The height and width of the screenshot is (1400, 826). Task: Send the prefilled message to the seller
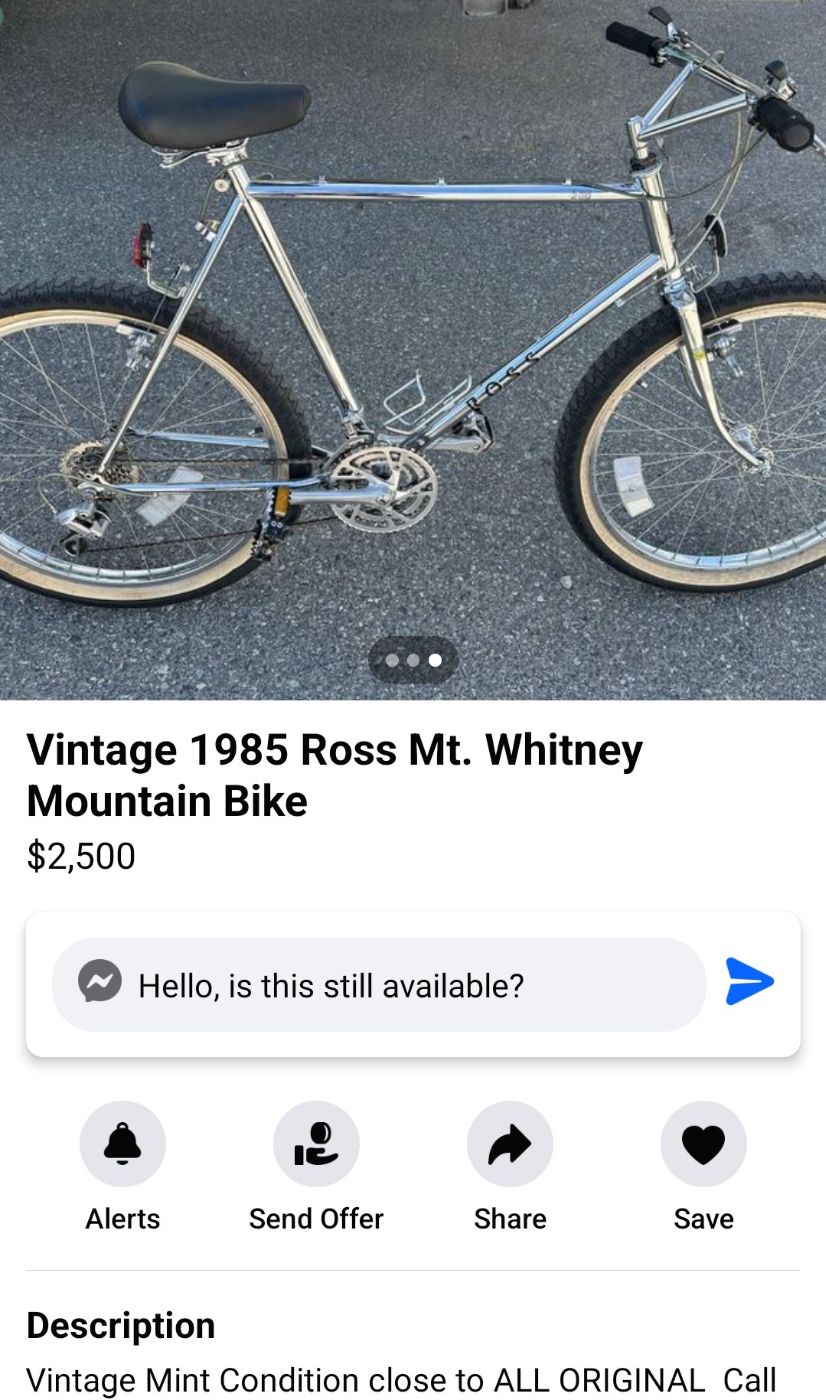pyautogui.click(x=749, y=981)
